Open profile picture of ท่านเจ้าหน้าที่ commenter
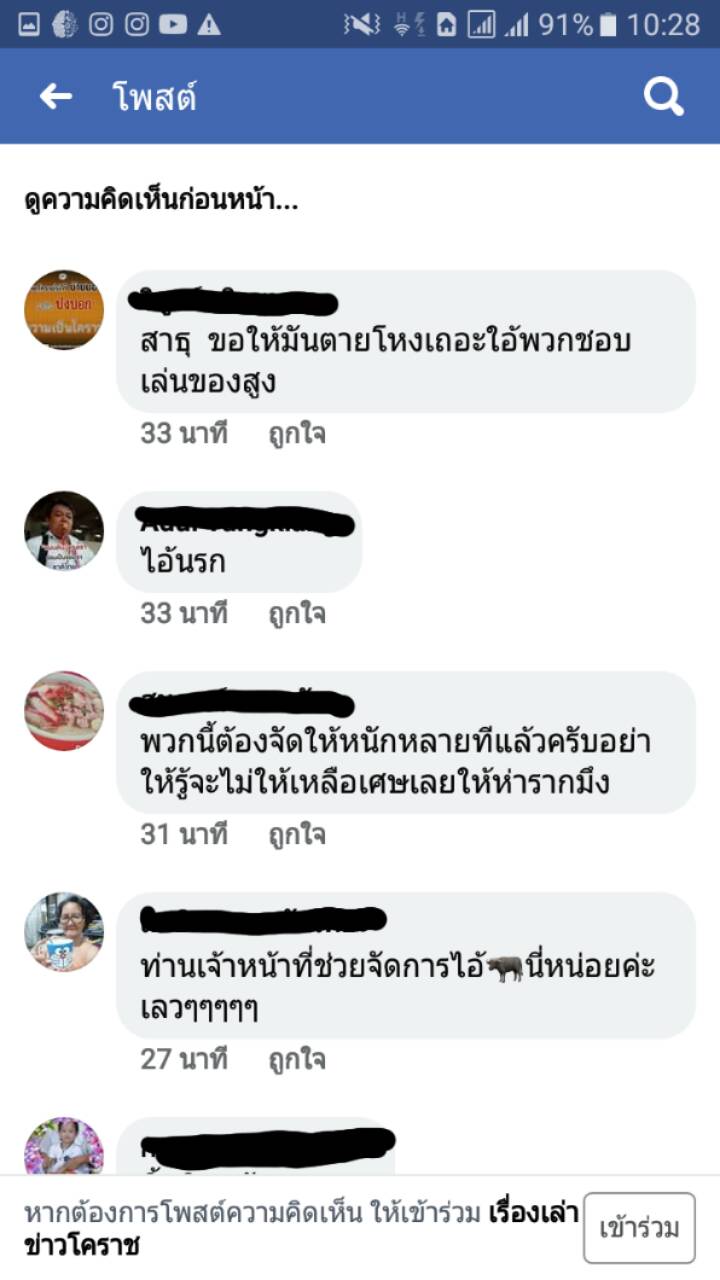This screenshot has width=720, height=1280. [x=64, y=932]
